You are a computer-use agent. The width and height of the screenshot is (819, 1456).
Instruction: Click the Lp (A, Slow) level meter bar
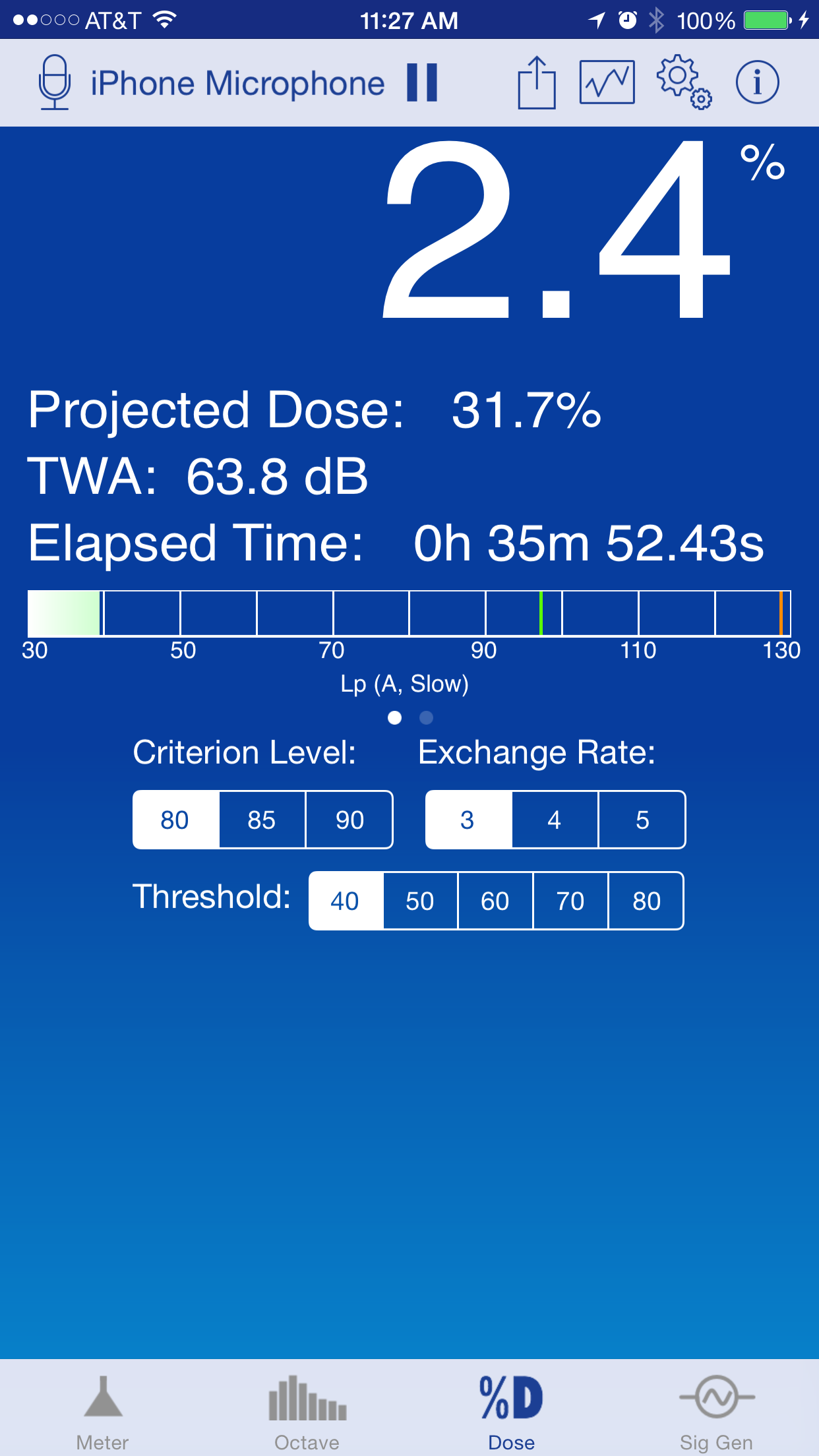[409, 614]
